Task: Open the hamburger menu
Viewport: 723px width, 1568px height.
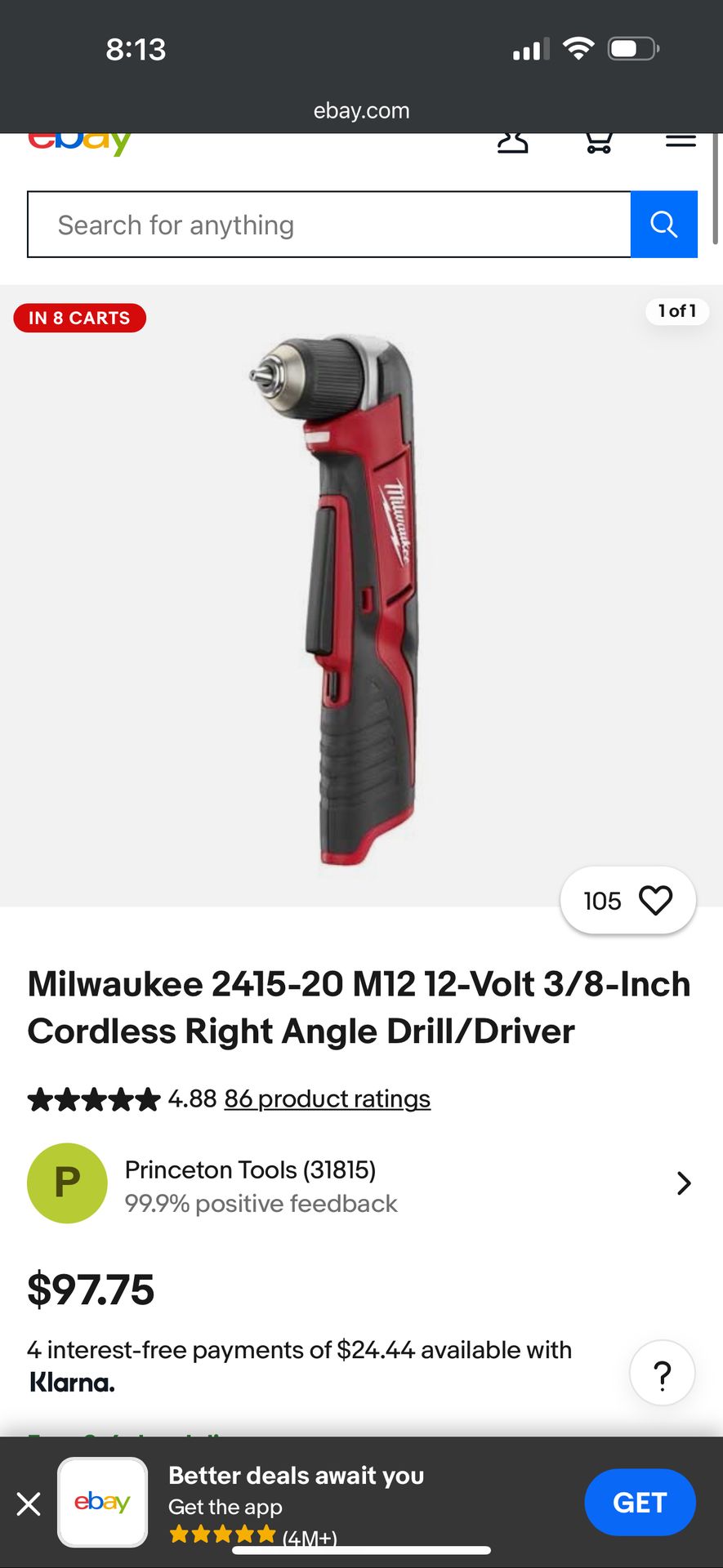Action: (x=681, y=141)
